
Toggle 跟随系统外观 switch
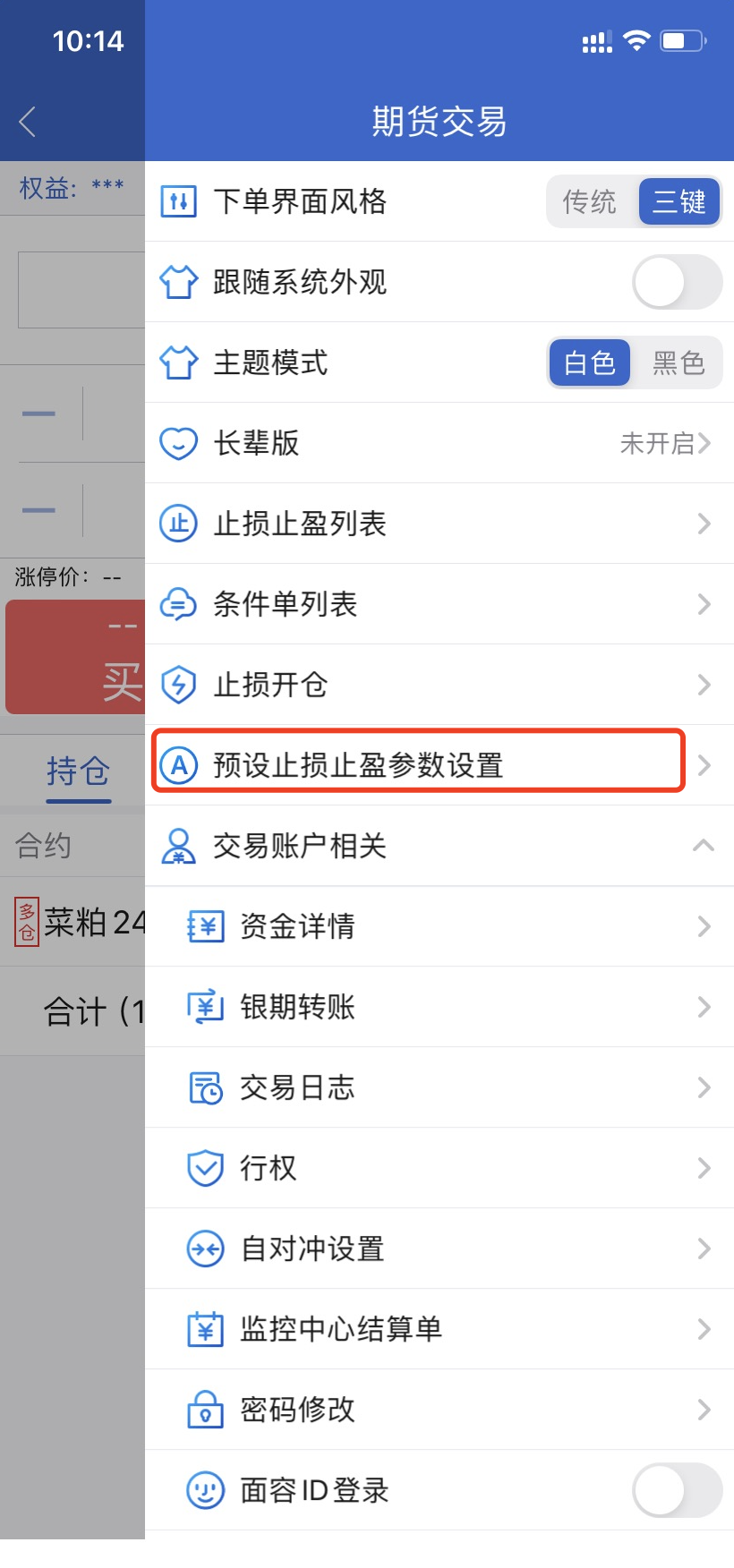tap(676, 282)
